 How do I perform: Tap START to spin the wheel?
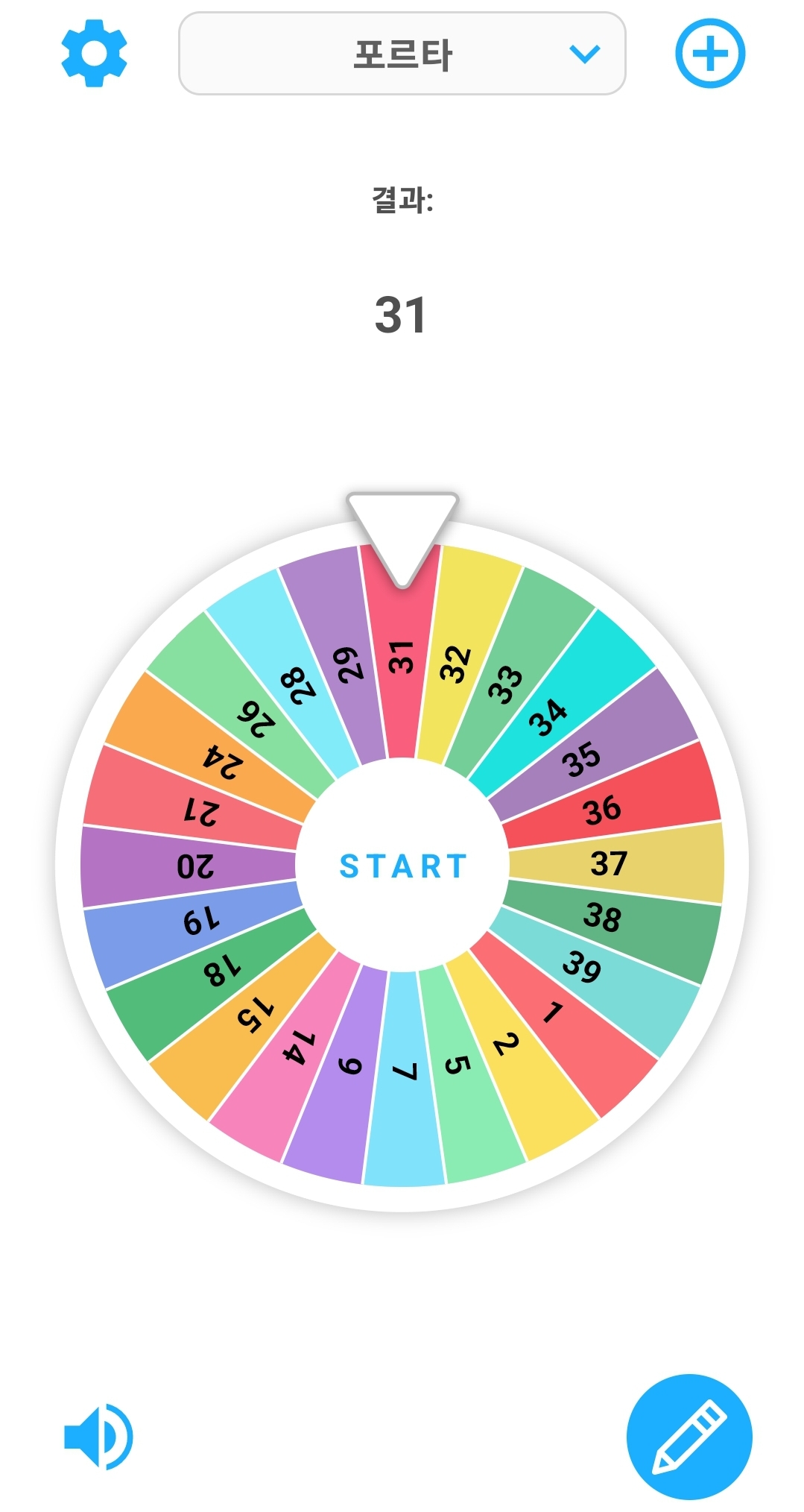click(402, 866)
